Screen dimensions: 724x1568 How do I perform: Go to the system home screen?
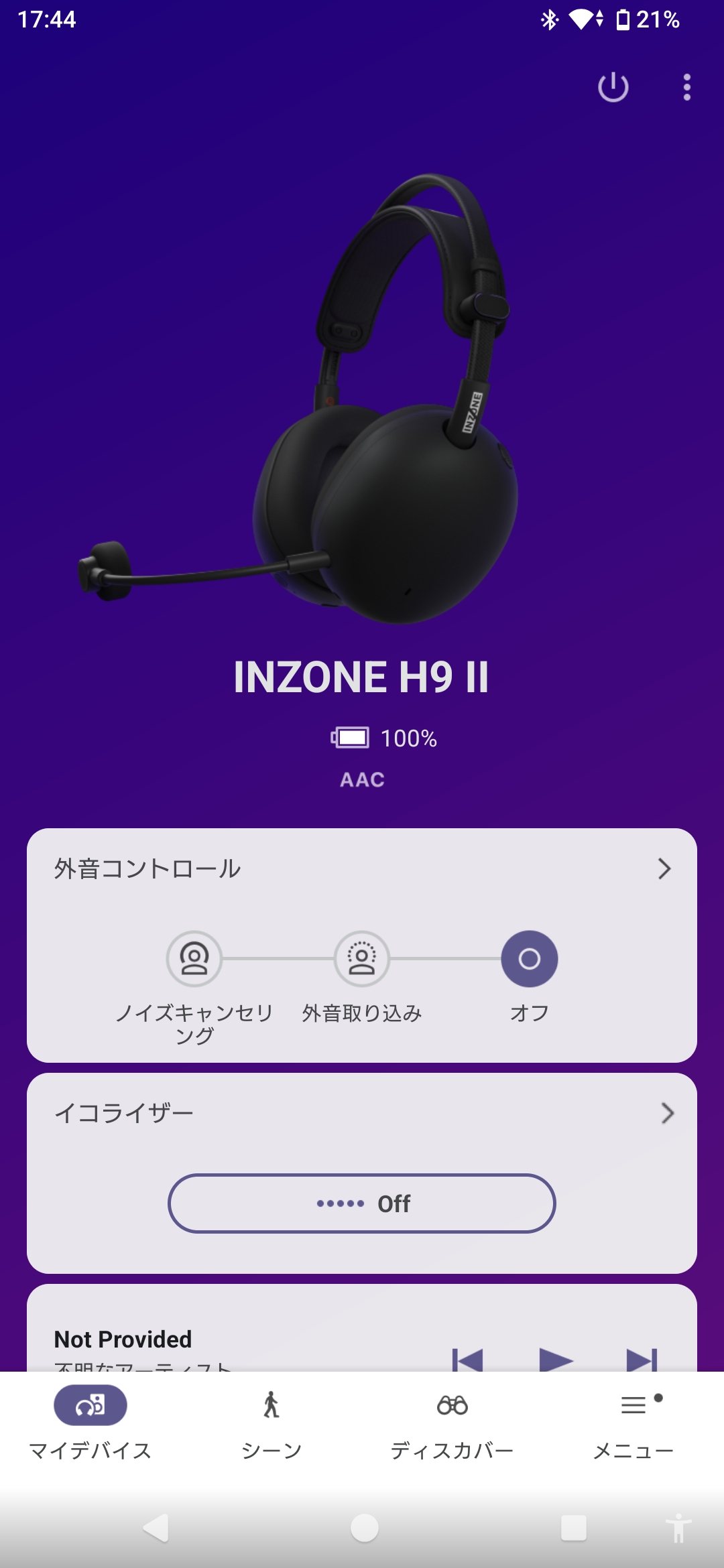[364, 1528]
